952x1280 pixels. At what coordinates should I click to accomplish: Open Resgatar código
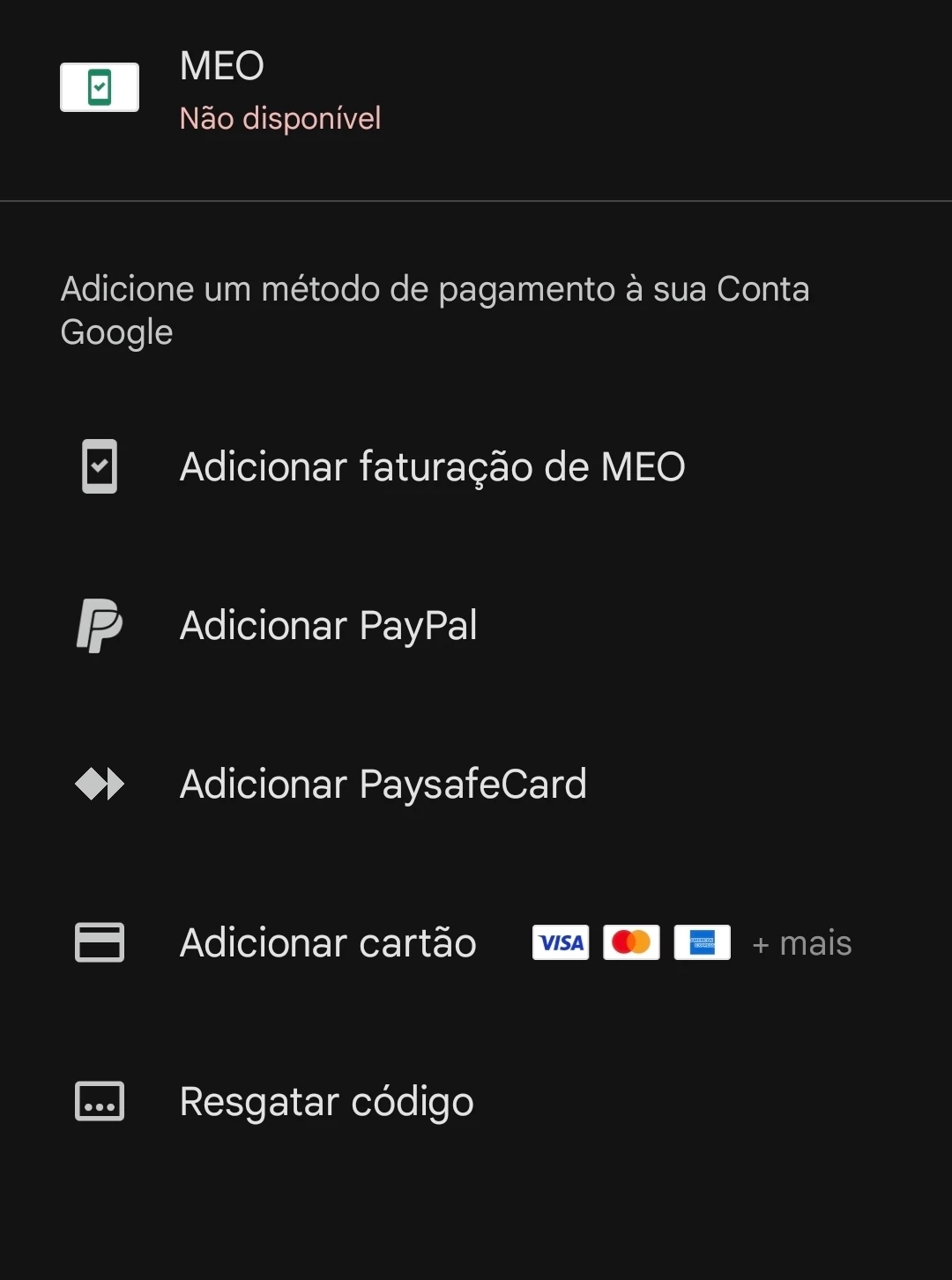click(326, 1102)
